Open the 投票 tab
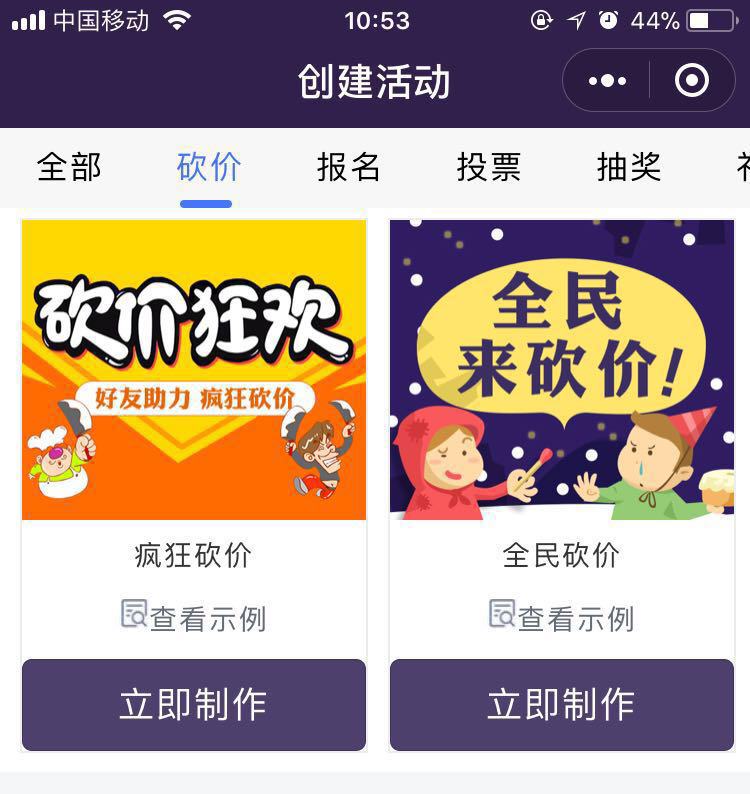 click(x=488, y=167)
